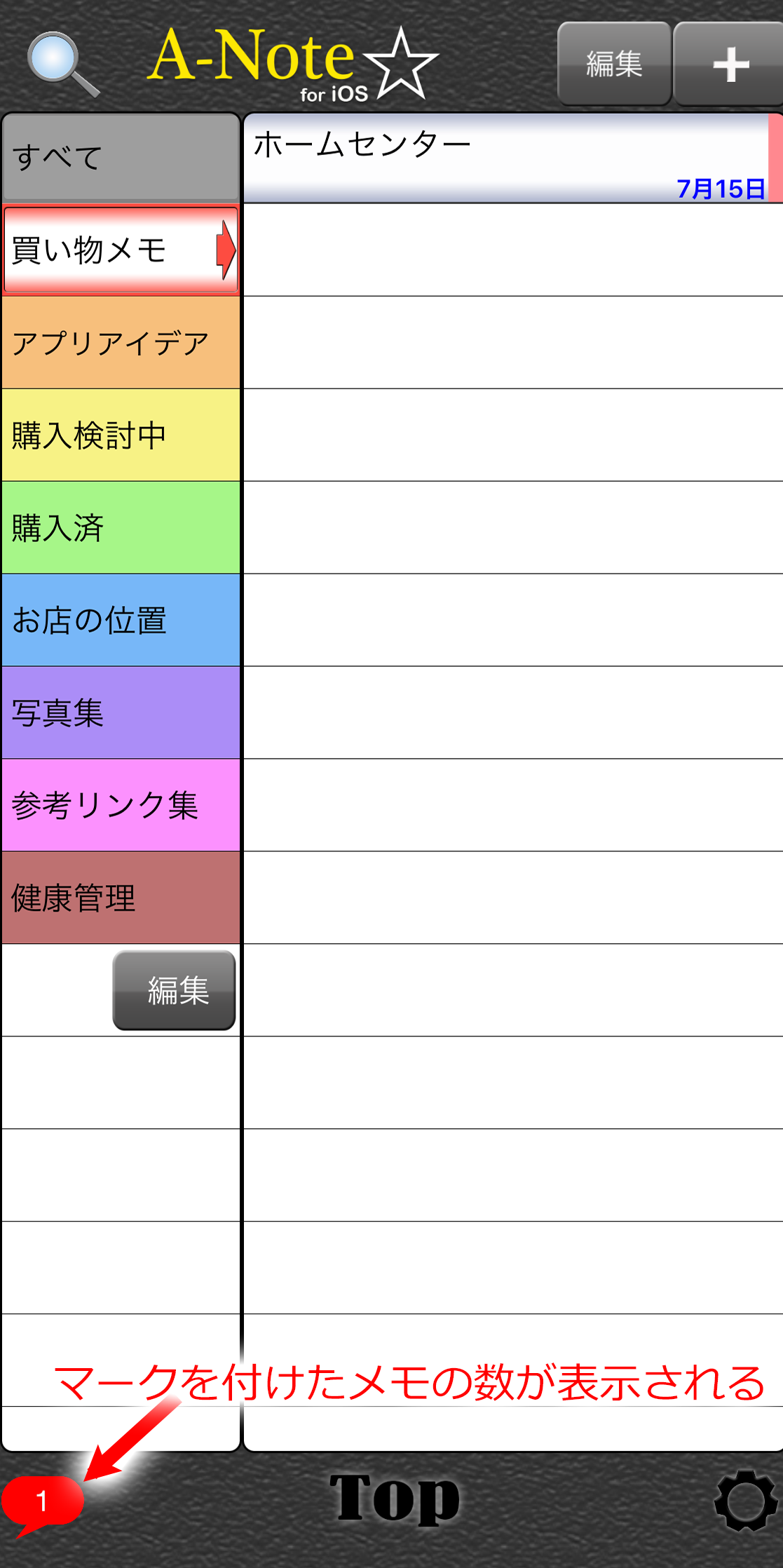783x1568 pixels.
Task: Open the 健康管理 category
Action: pos(121,898)
